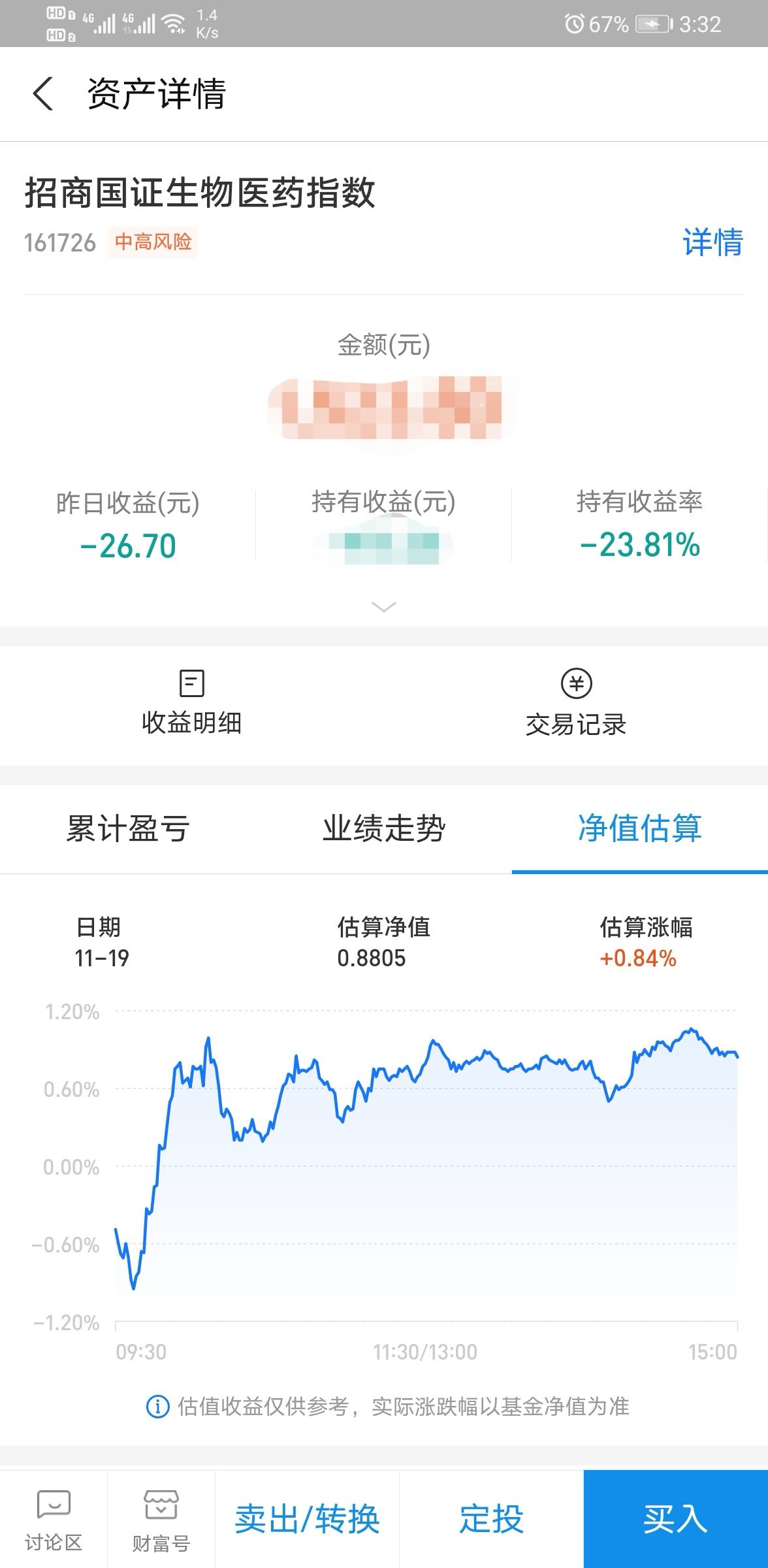Expand the earnings details chevron

coord(383,607)
